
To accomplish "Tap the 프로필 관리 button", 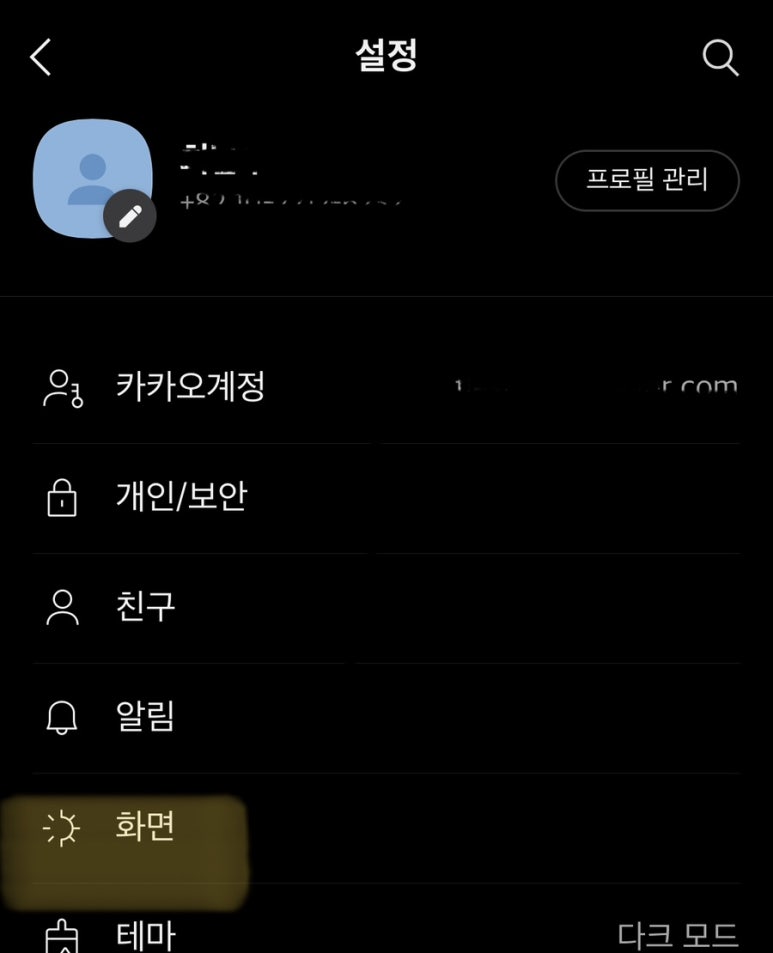I will [x=647, y=181].
